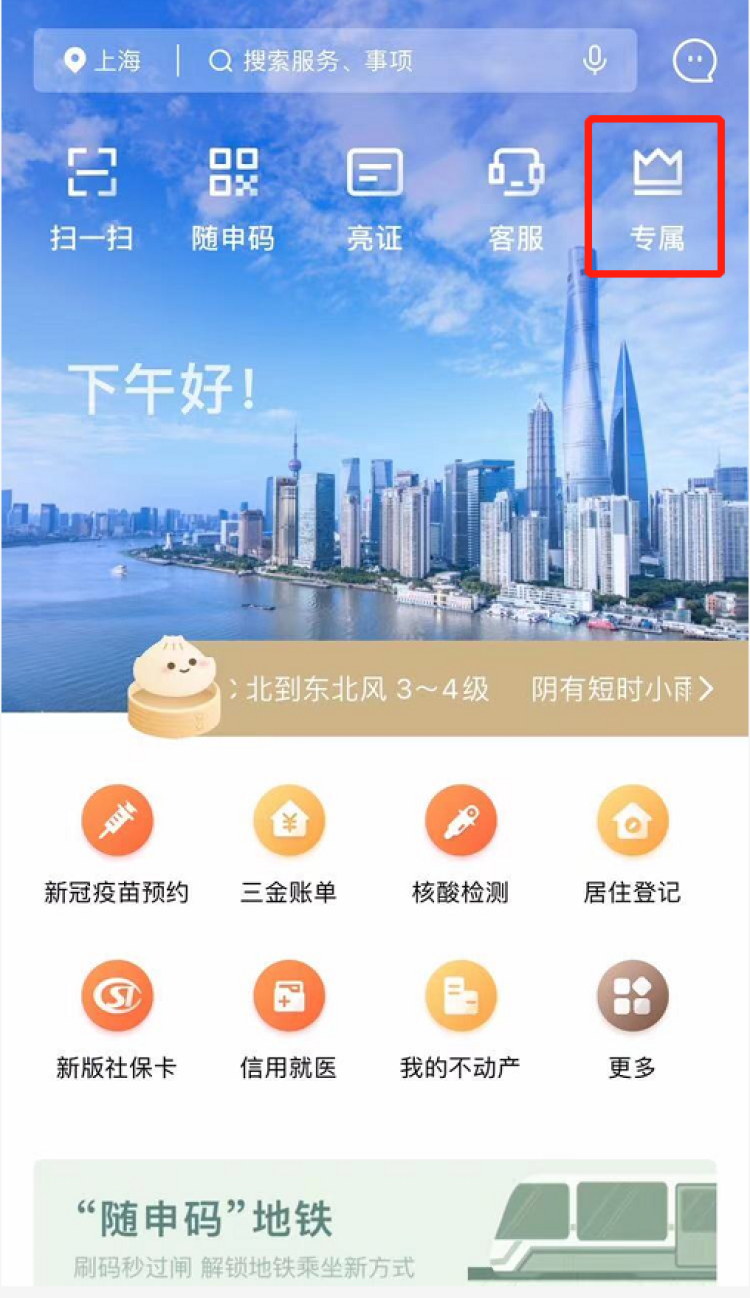Image resolution: width=750 pixels, height=1298 pixels.
Task: Contact 客服 support
Action: [515, 197]
